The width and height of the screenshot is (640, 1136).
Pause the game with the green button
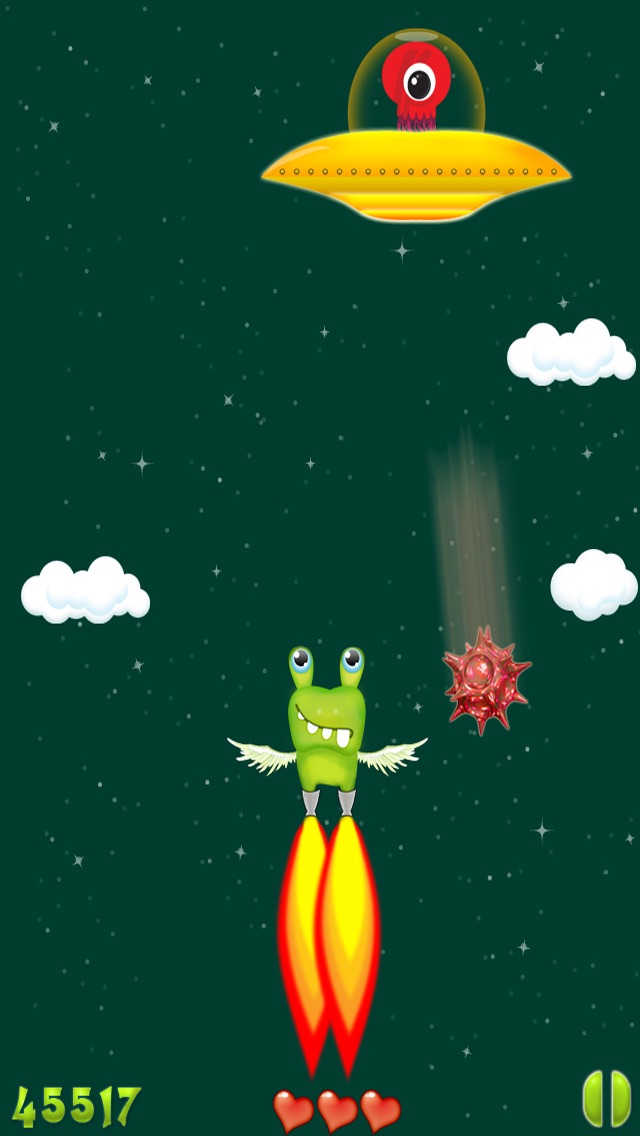pos(607,1099)
